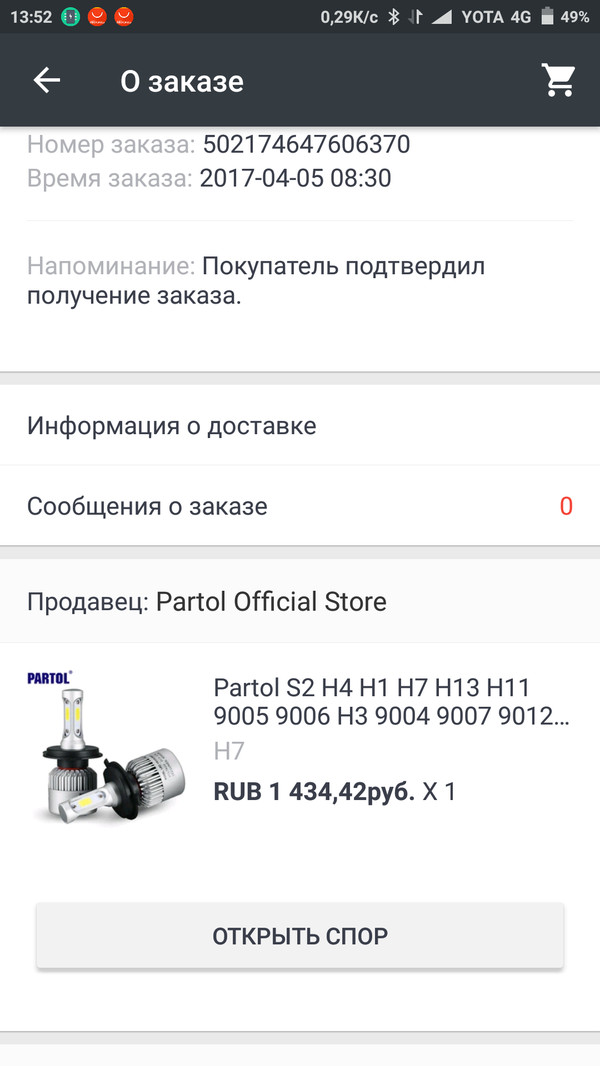The width and height of the screenshot is (600, 1066).
Task: Go back from the order details
Action: [47, 81]
